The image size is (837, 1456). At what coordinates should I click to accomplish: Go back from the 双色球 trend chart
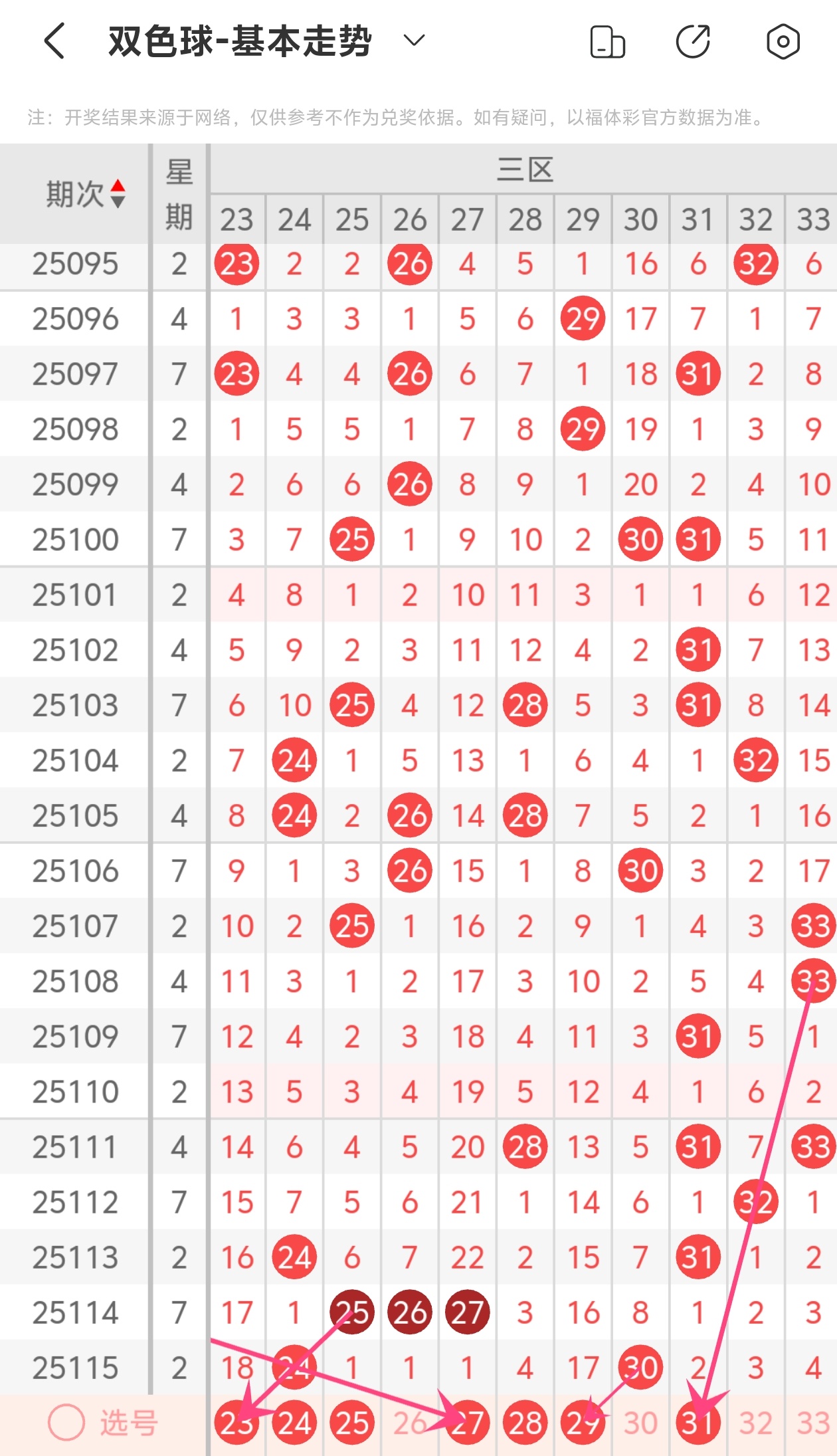55,41
